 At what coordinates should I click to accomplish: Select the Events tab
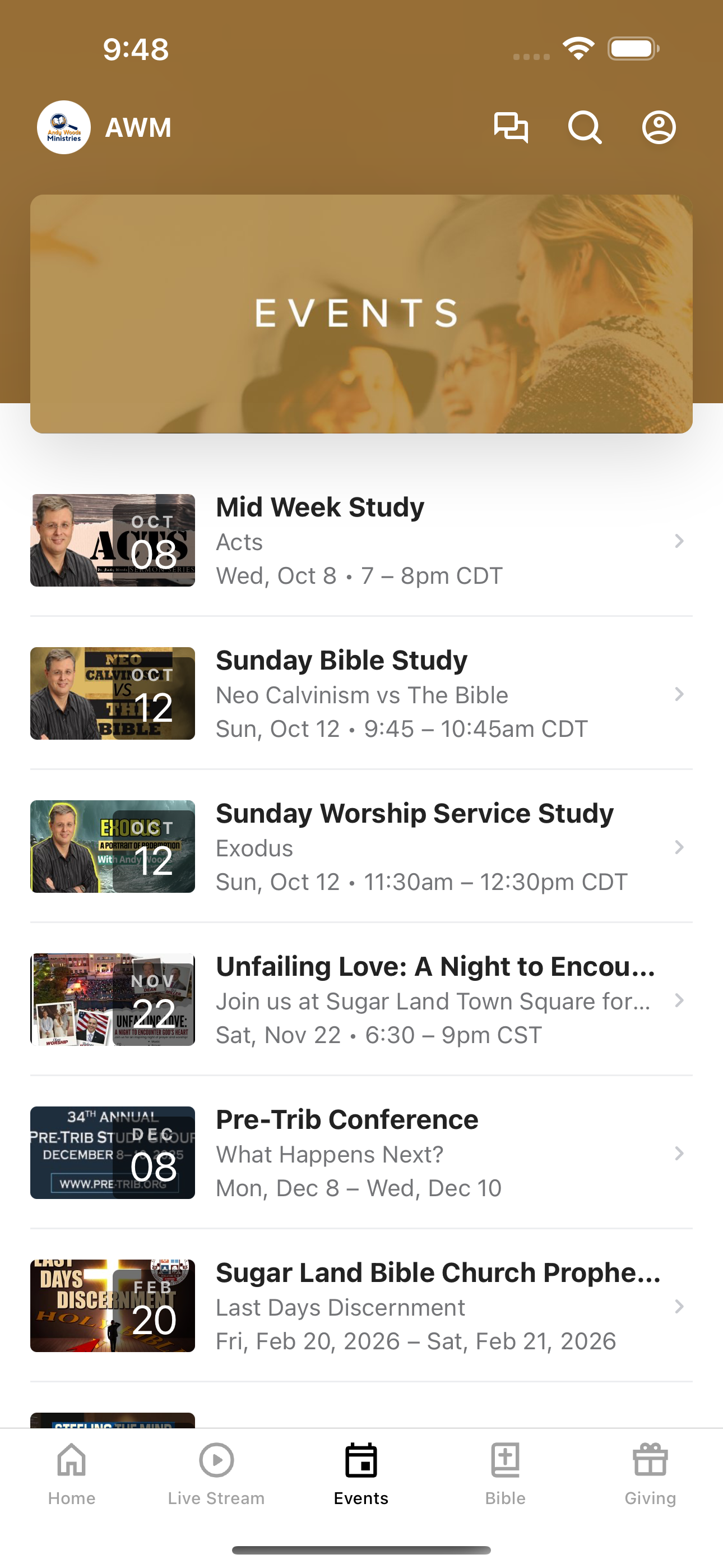tap(361, 1474)
